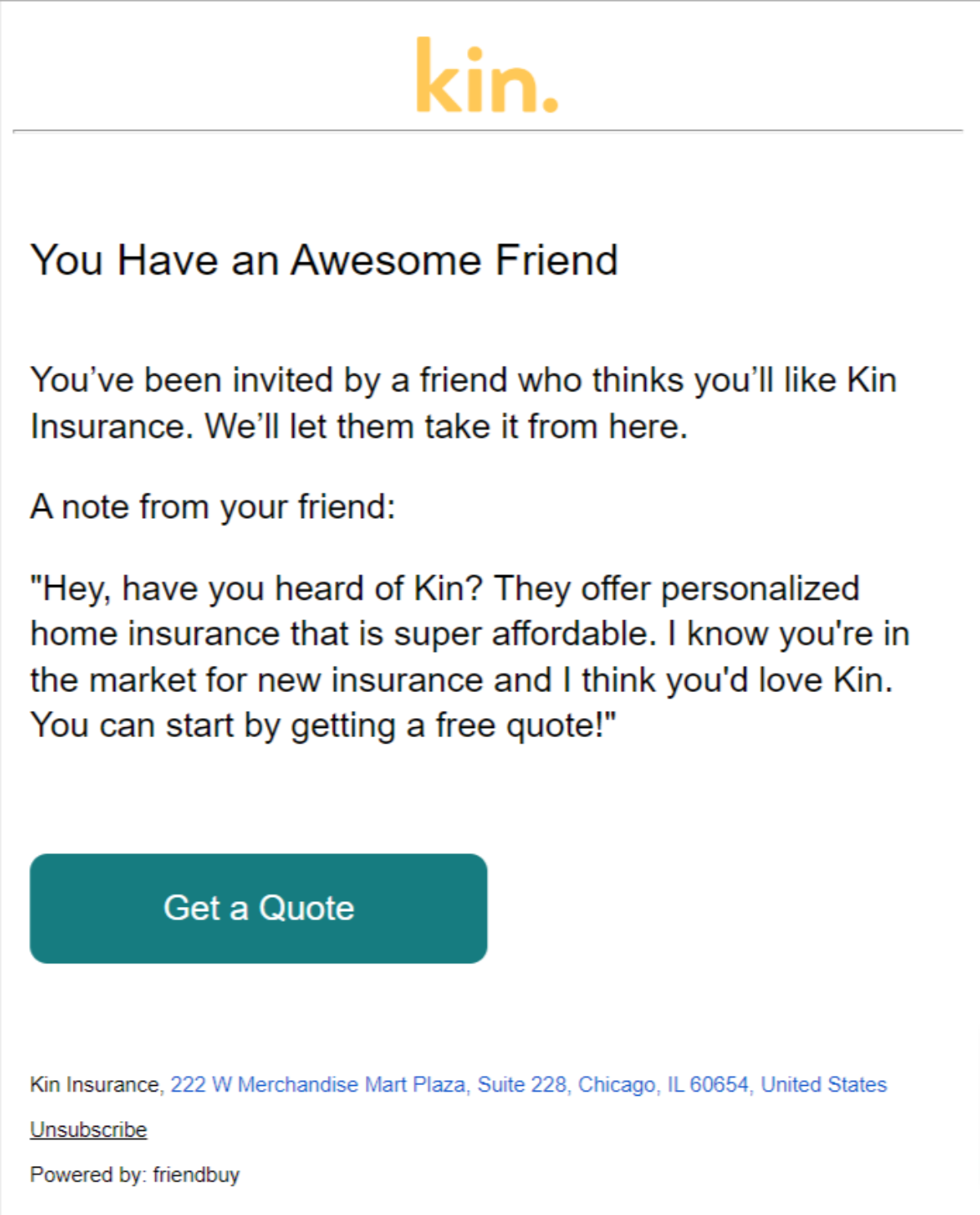Open the Merchandise Mart Plaza address link

click(x=528, y=1084)
